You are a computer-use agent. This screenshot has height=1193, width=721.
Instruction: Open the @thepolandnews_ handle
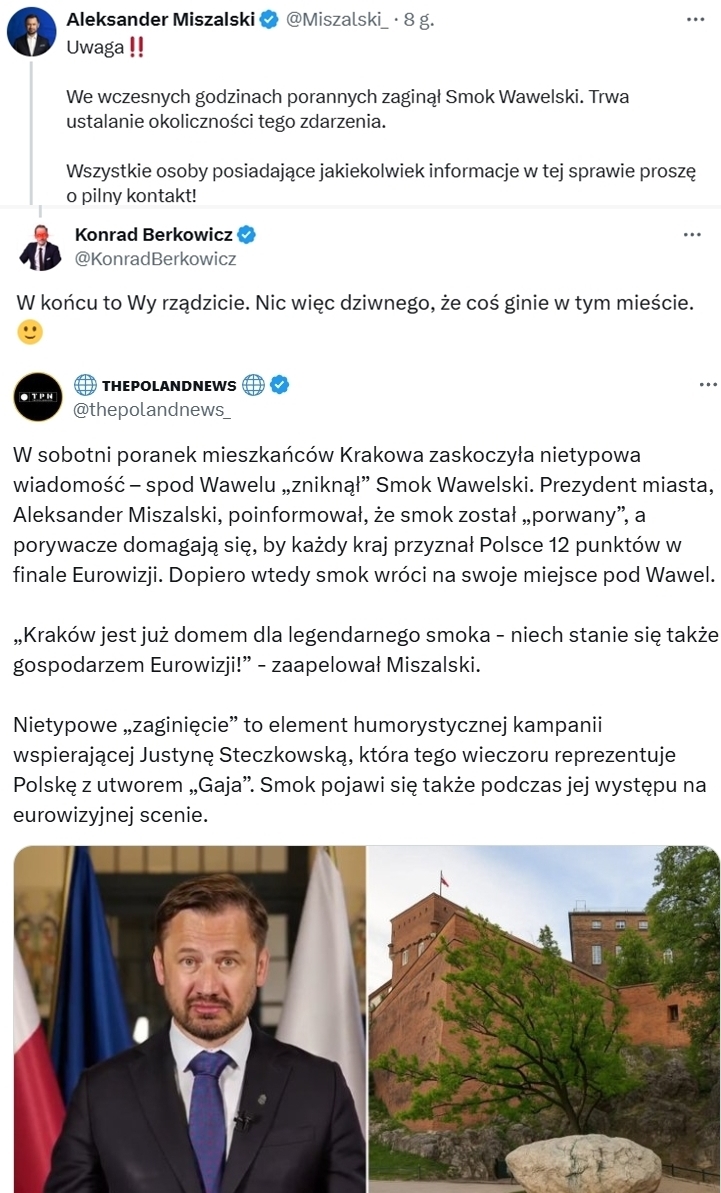153,409
